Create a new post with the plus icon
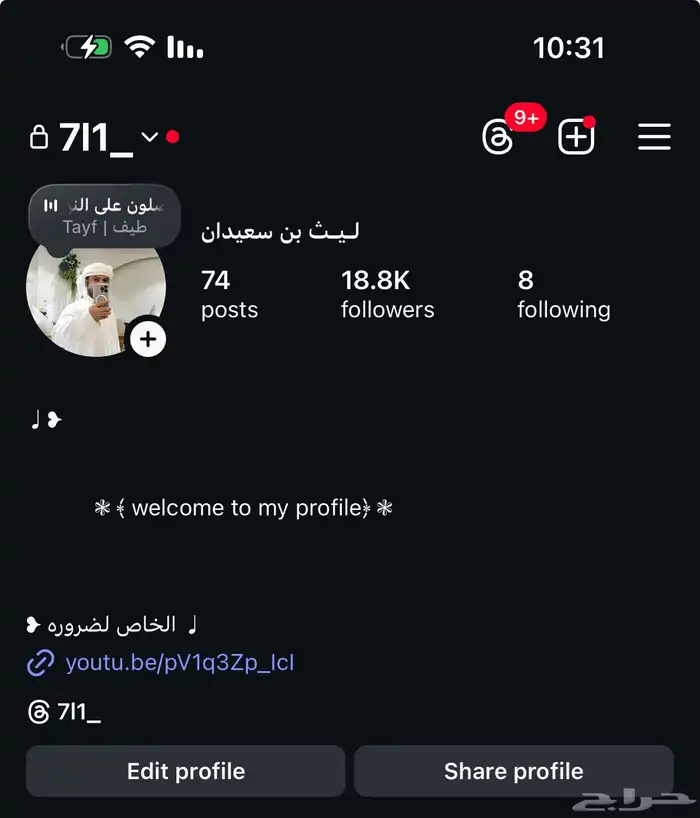The height and width of the screenshot is (818, 700). (576, 138)
